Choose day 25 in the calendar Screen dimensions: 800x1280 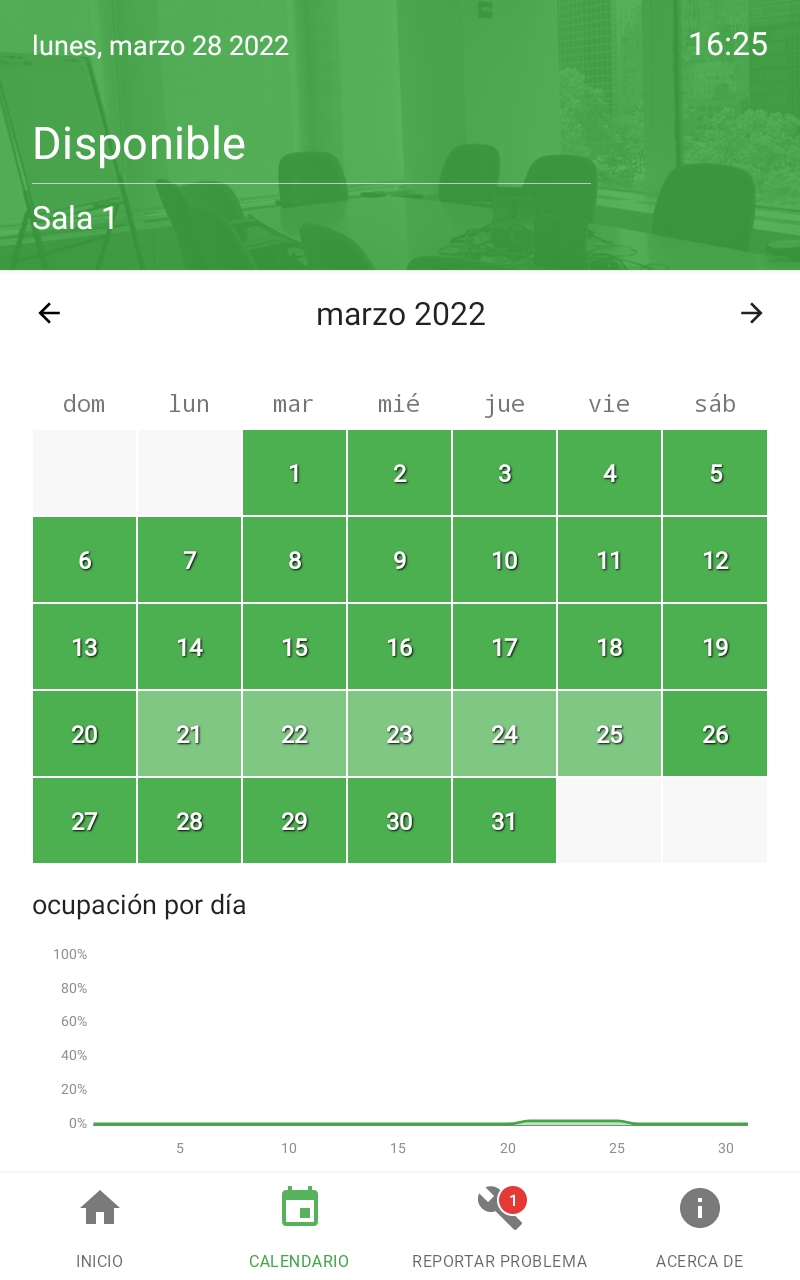609,734
